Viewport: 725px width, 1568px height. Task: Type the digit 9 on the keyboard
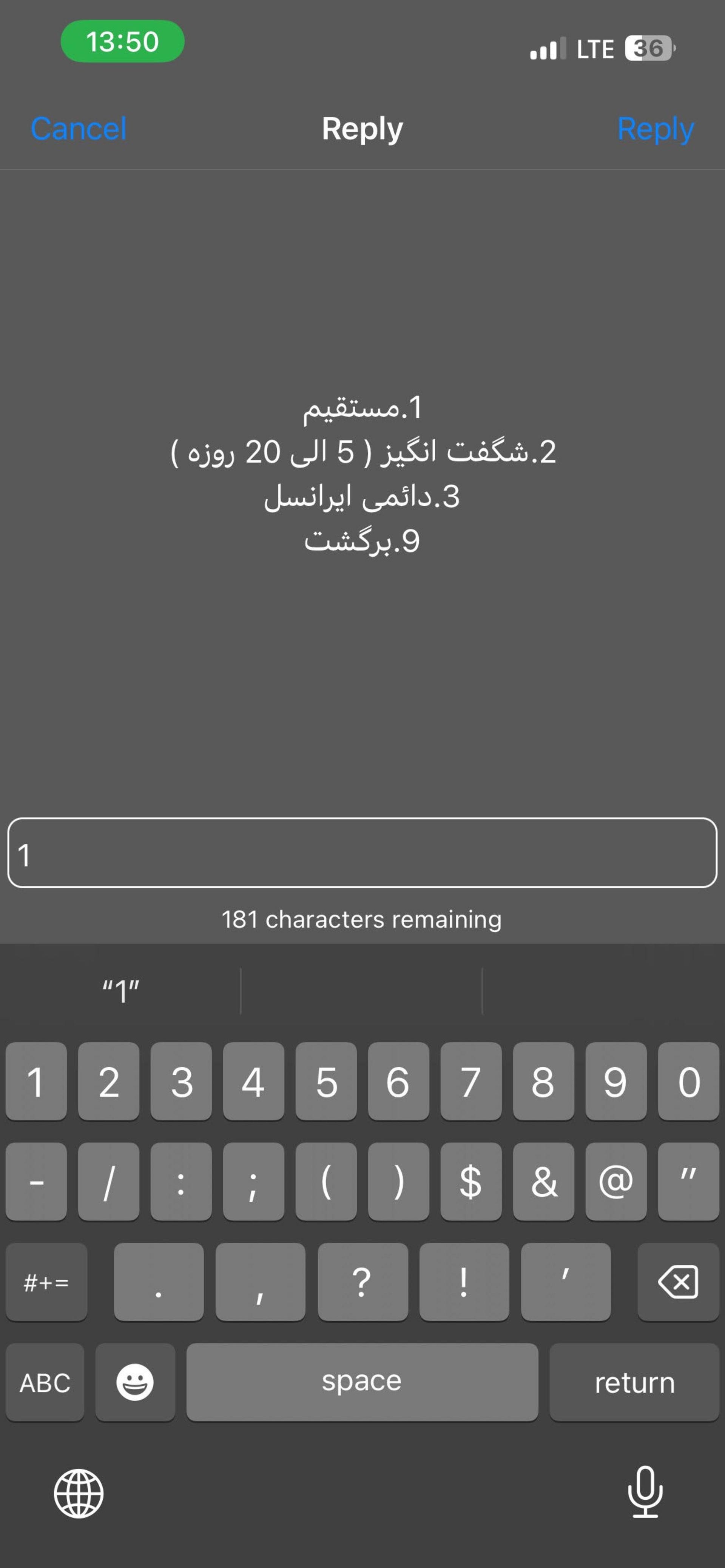click(x=615, y=1082)
